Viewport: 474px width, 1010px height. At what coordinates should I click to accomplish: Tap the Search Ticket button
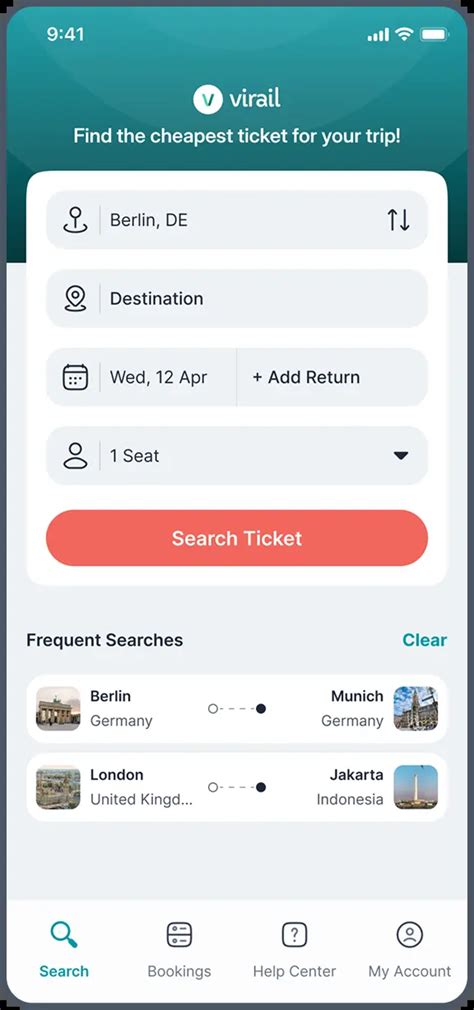(x=237, y=538)
